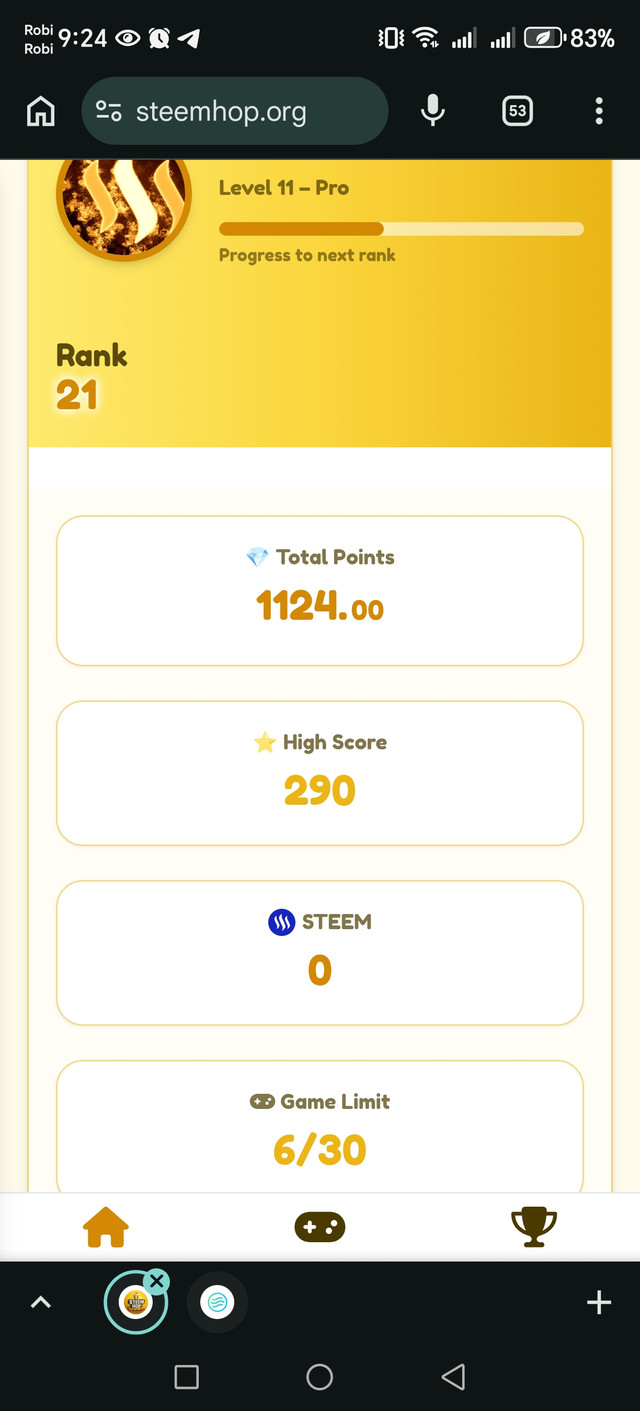View the trophy leaderboard tab

click(533, 1227)
